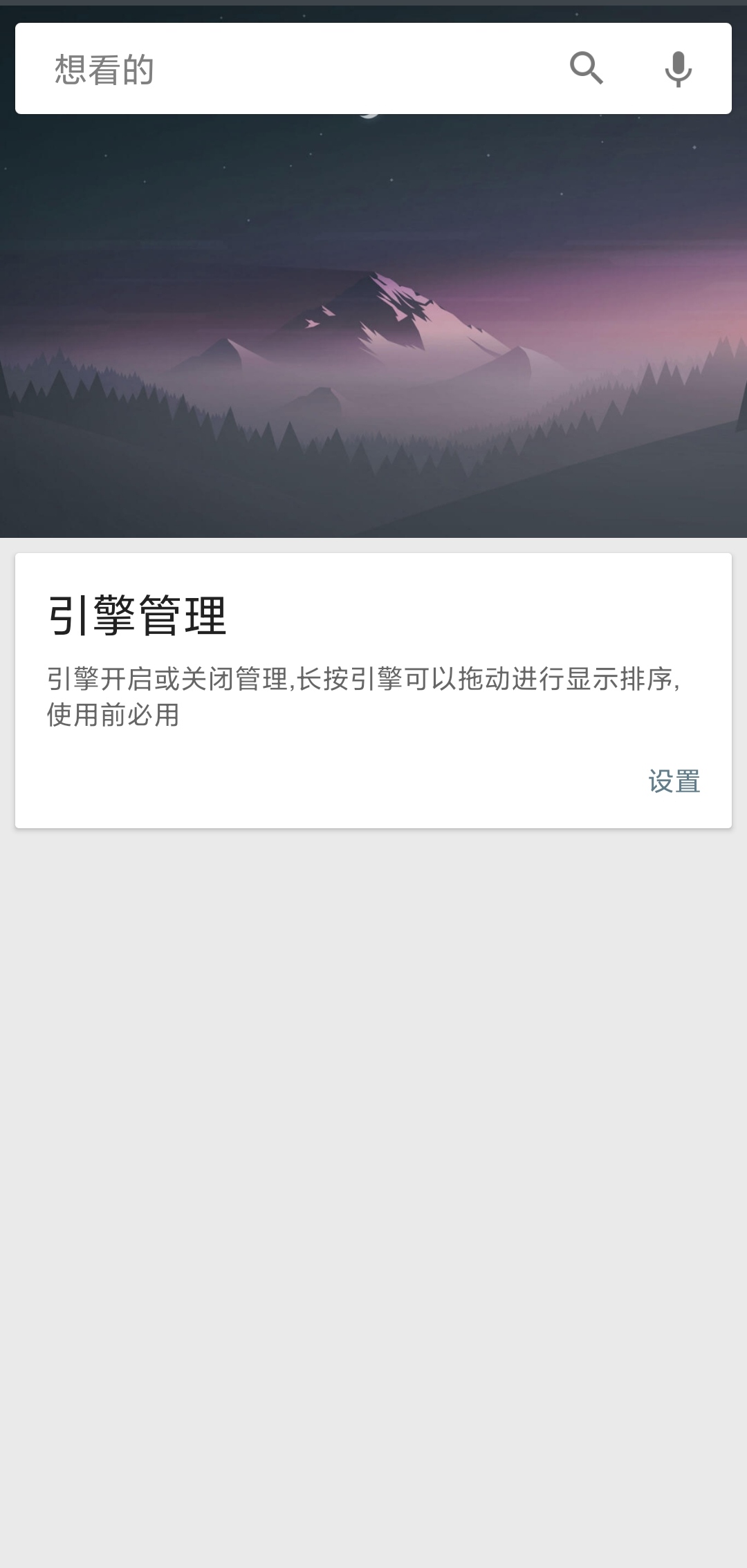This screenshot has width=747, height=1568.
Task: Activate the microphone voice search icon
Action: 676,68
